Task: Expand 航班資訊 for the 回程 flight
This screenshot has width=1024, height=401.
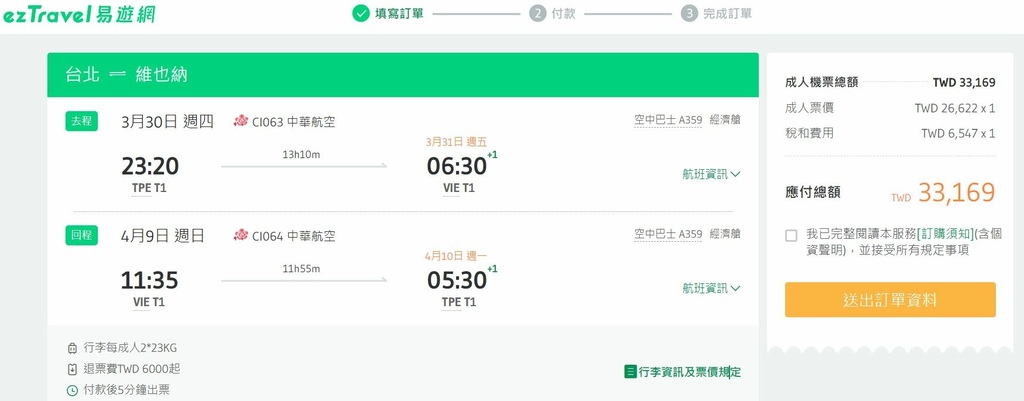Action: coord(711,288)
